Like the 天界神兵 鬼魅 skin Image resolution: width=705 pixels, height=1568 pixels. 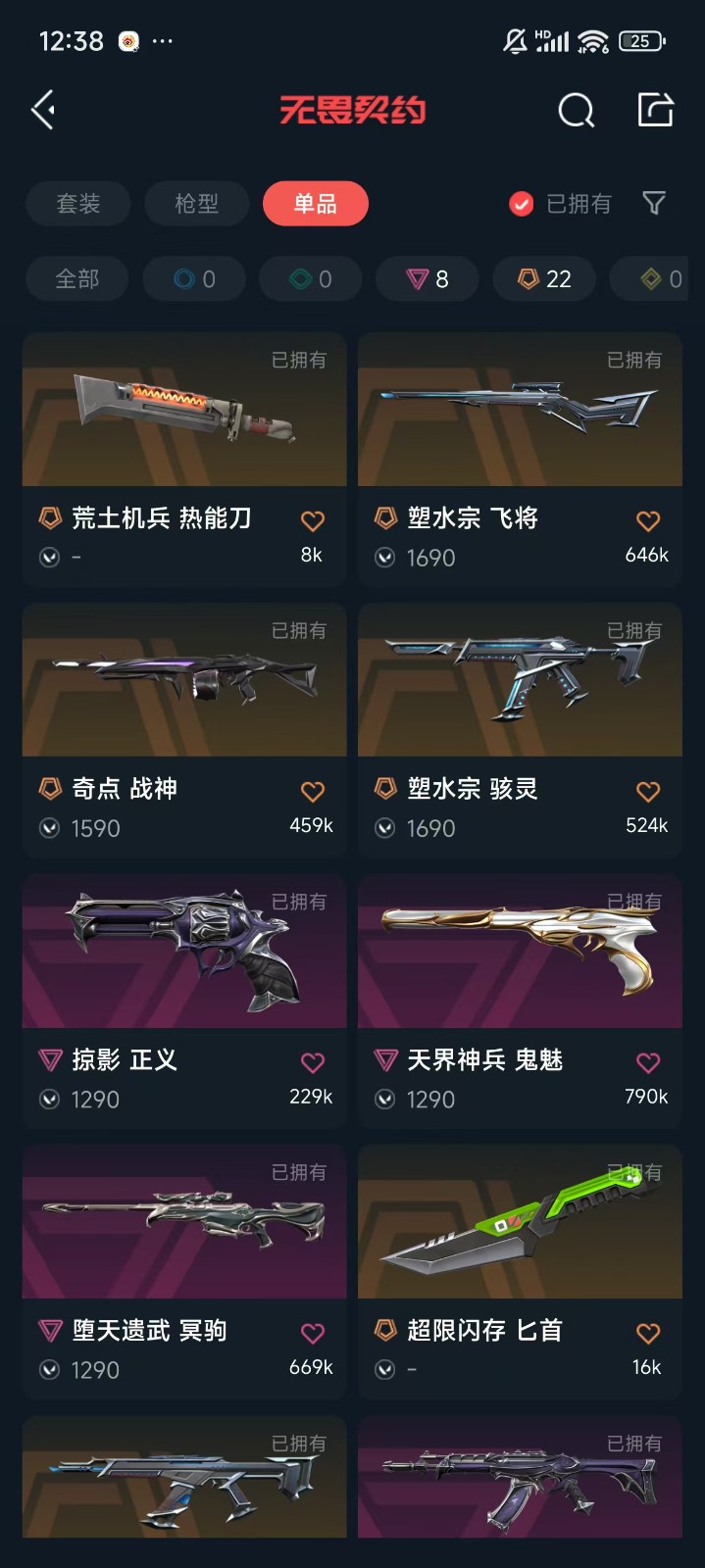click(648, 1063)
